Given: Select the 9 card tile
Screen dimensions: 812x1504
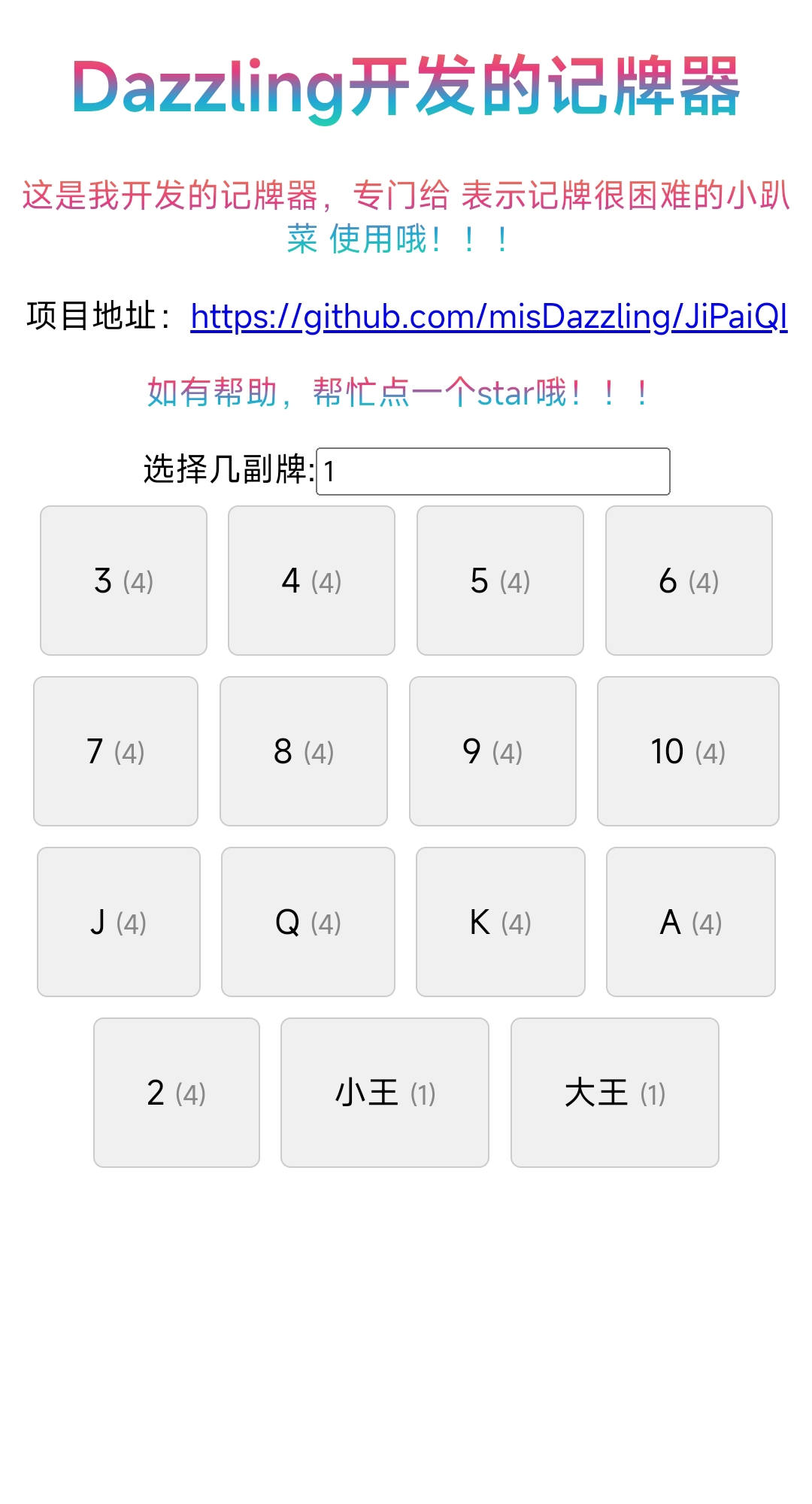Looking at the screenshot, I should click(x=492, y=750).
